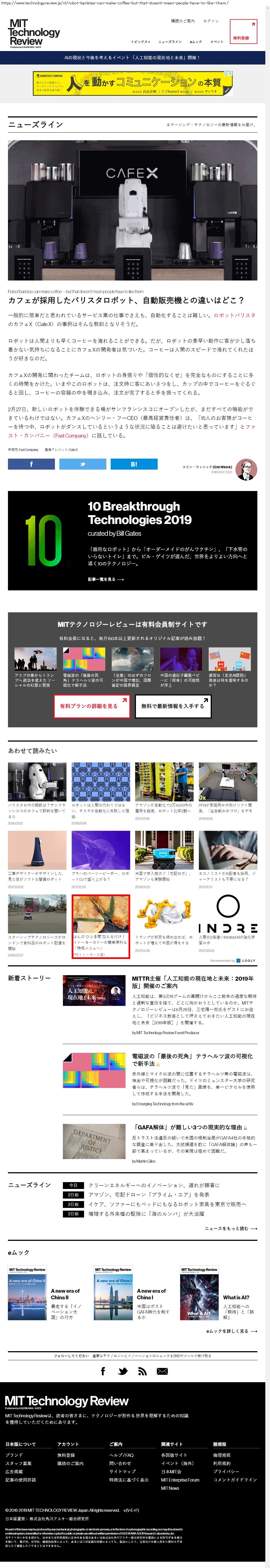Tap the 無料登録 button in the header
This screenshot has width=270, height=1568.
pyautogui.click(x=243, y=31)
